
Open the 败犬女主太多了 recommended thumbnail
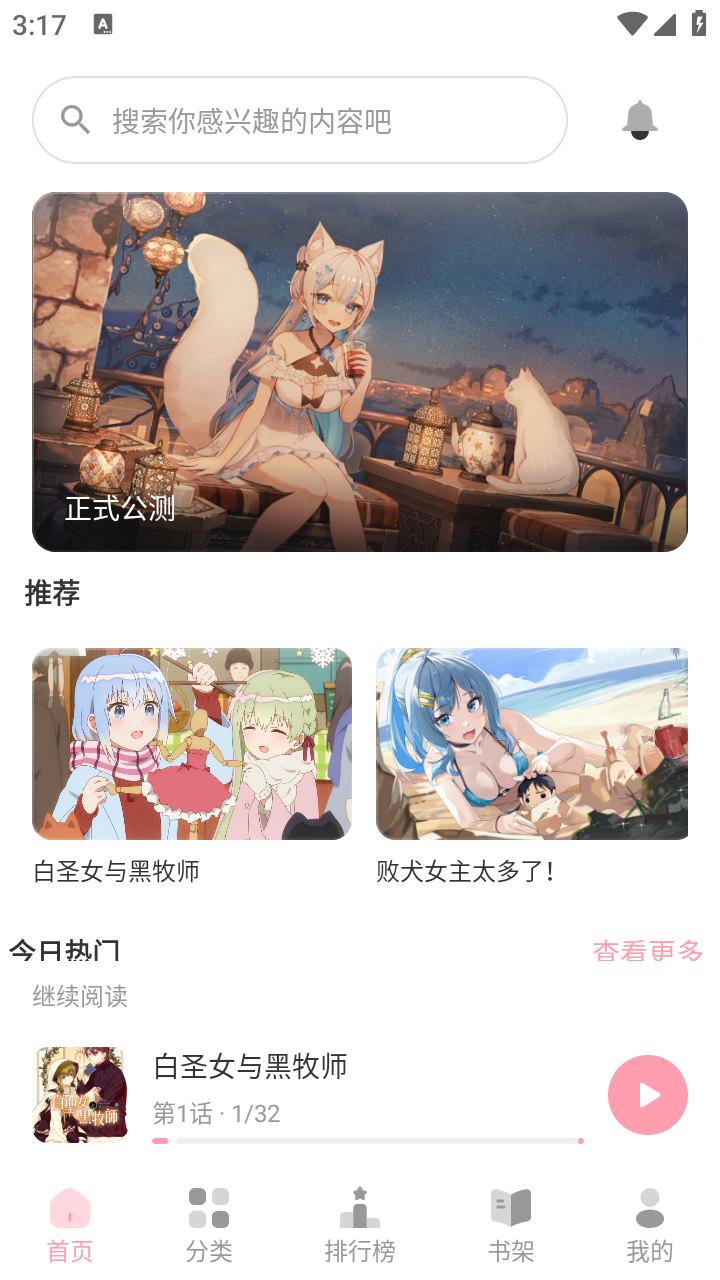[531, 743]
